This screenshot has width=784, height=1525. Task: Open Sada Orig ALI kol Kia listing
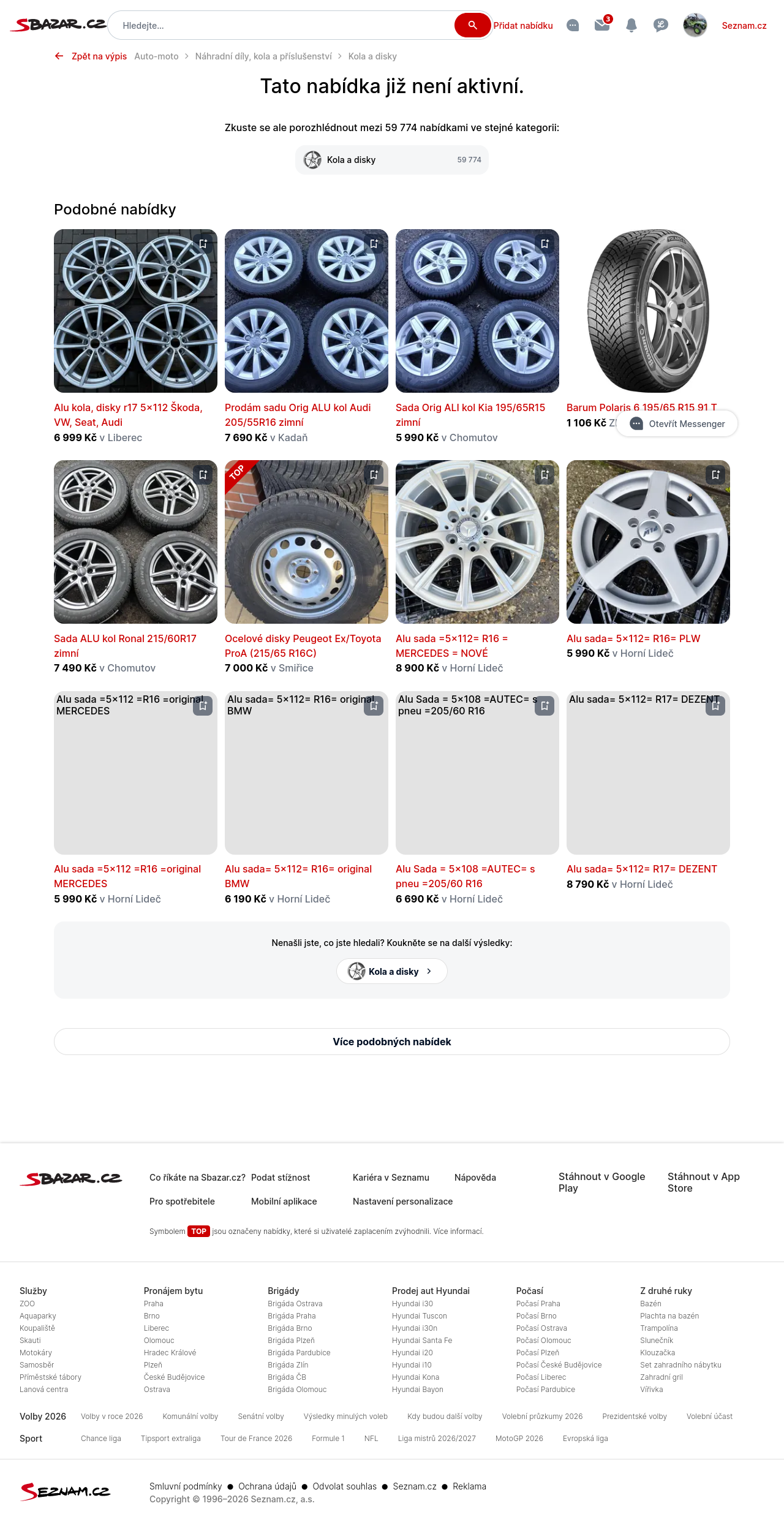tap(470, 415)
